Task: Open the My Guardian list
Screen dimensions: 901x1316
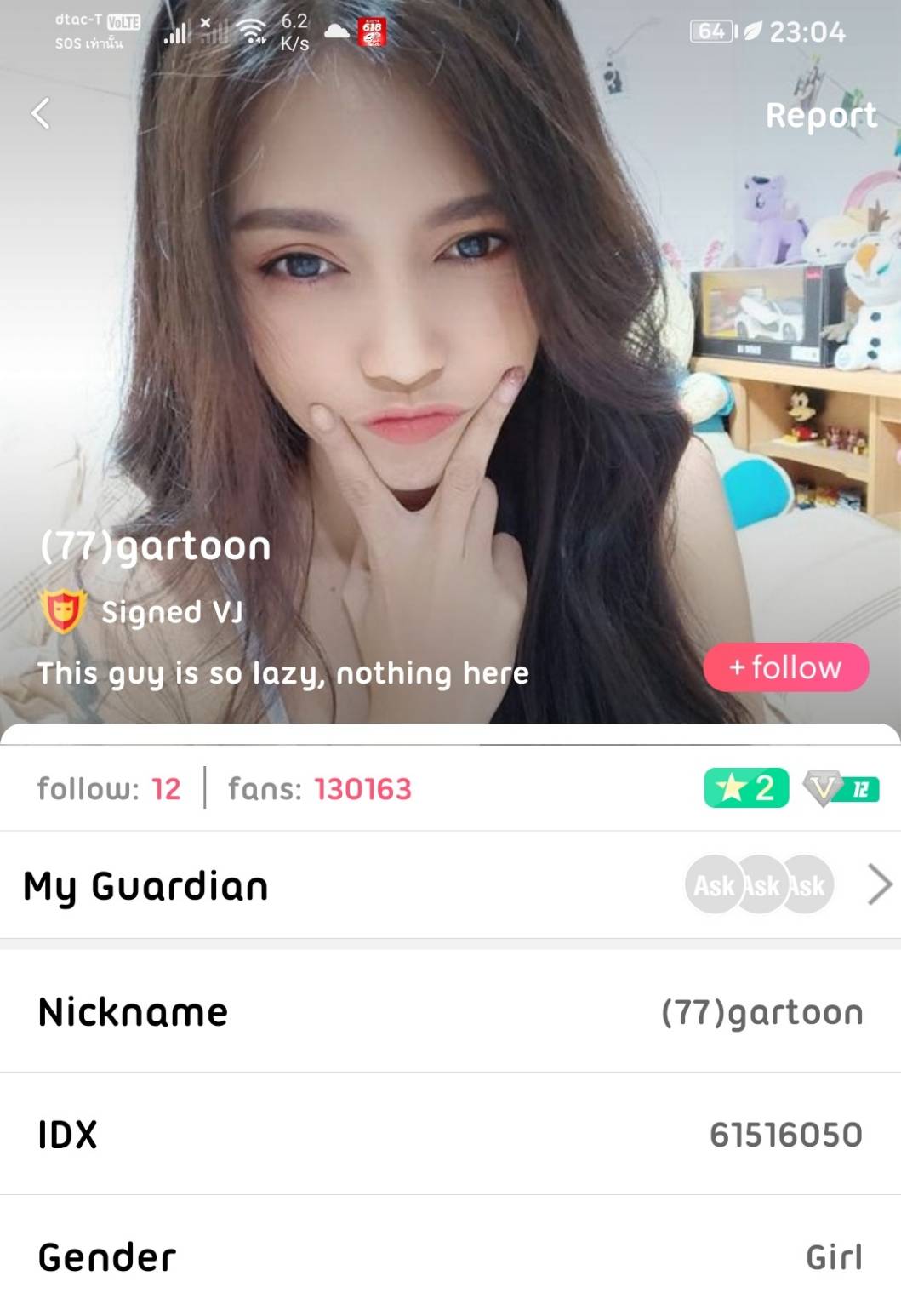Action: point(879,885)
